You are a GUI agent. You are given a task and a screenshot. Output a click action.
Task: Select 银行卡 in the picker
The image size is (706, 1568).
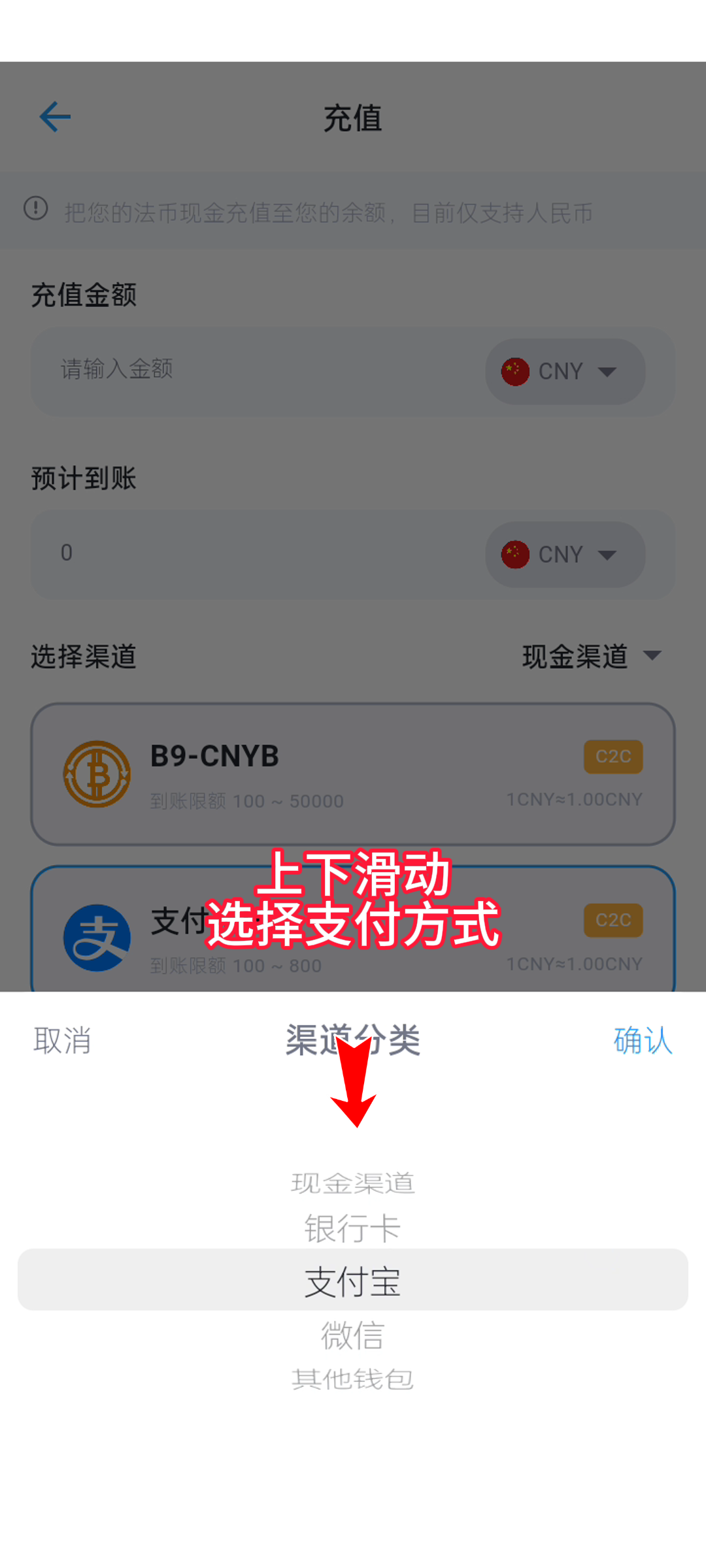click(352, 1228)
